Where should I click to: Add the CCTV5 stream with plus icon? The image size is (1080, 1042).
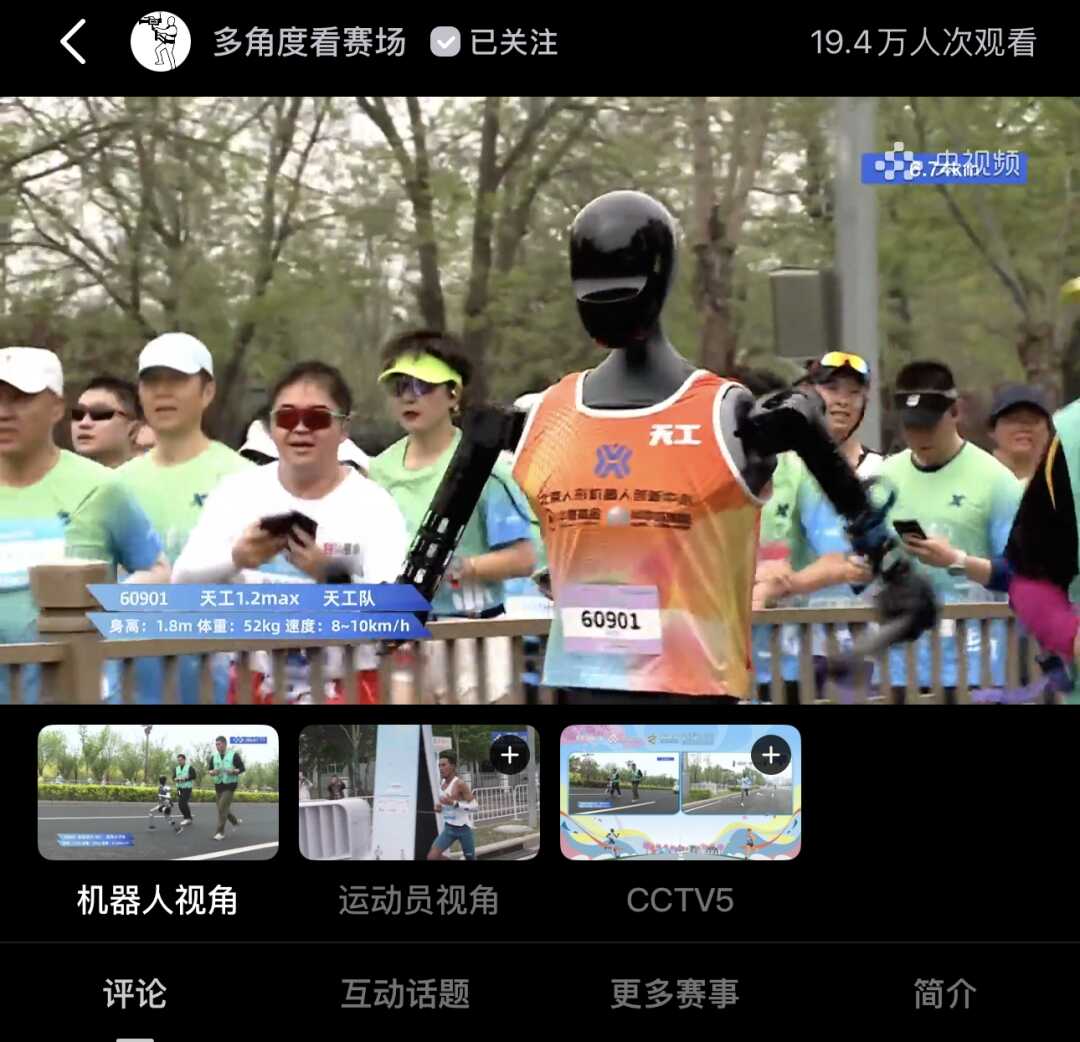[771, 755]
